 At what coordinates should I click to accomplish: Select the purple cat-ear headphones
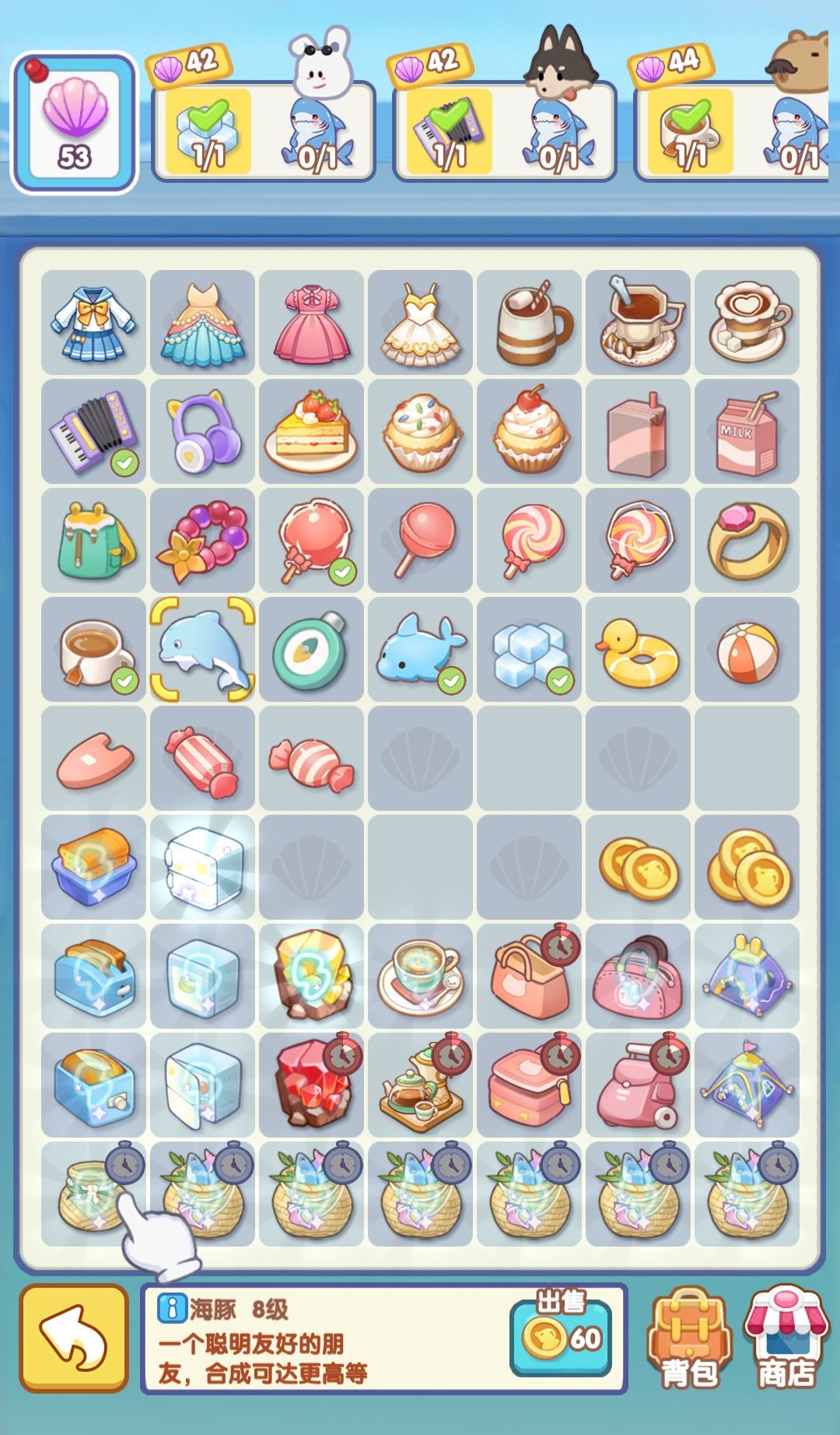[202, 431]
